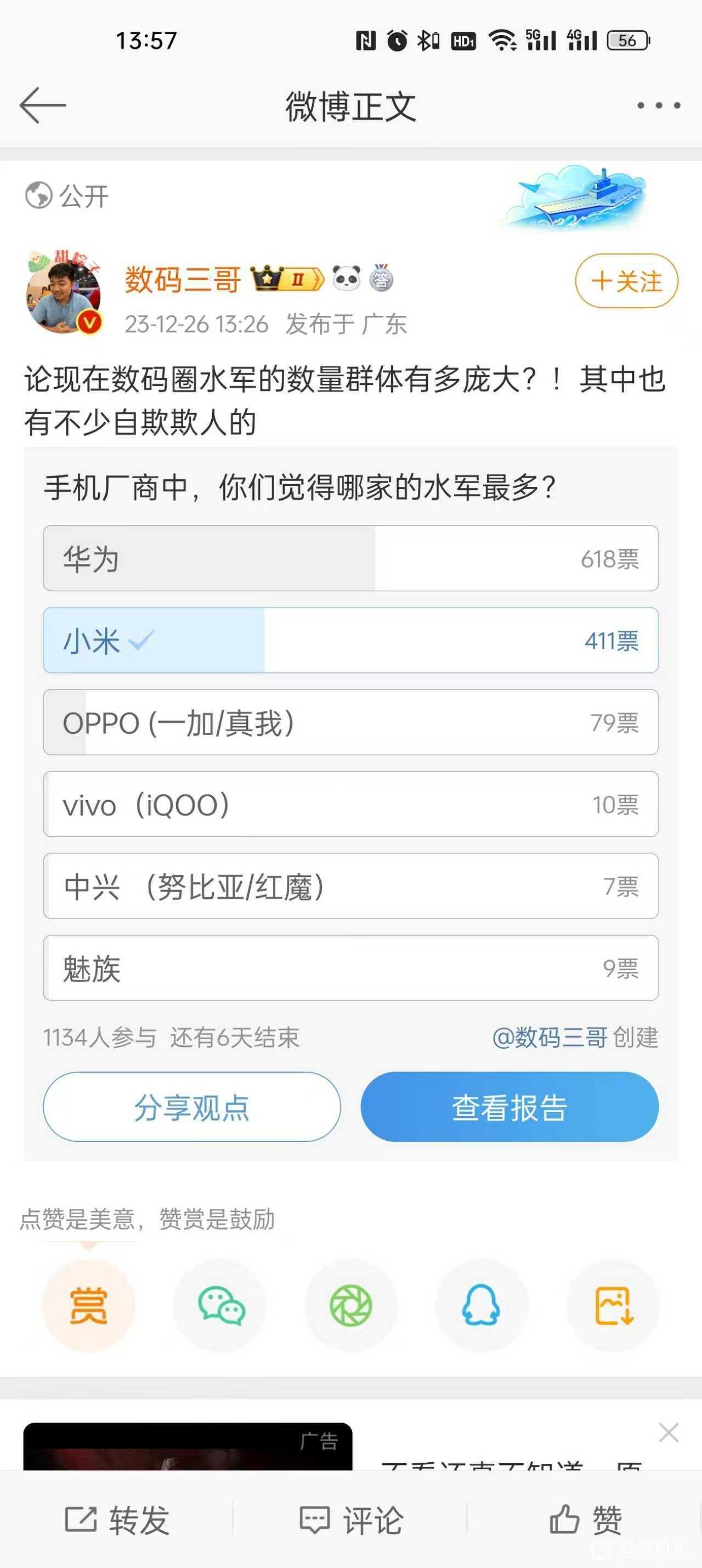Share the post to QQ
This screenshot has height=1568, width=702.
click(482, 1306)
